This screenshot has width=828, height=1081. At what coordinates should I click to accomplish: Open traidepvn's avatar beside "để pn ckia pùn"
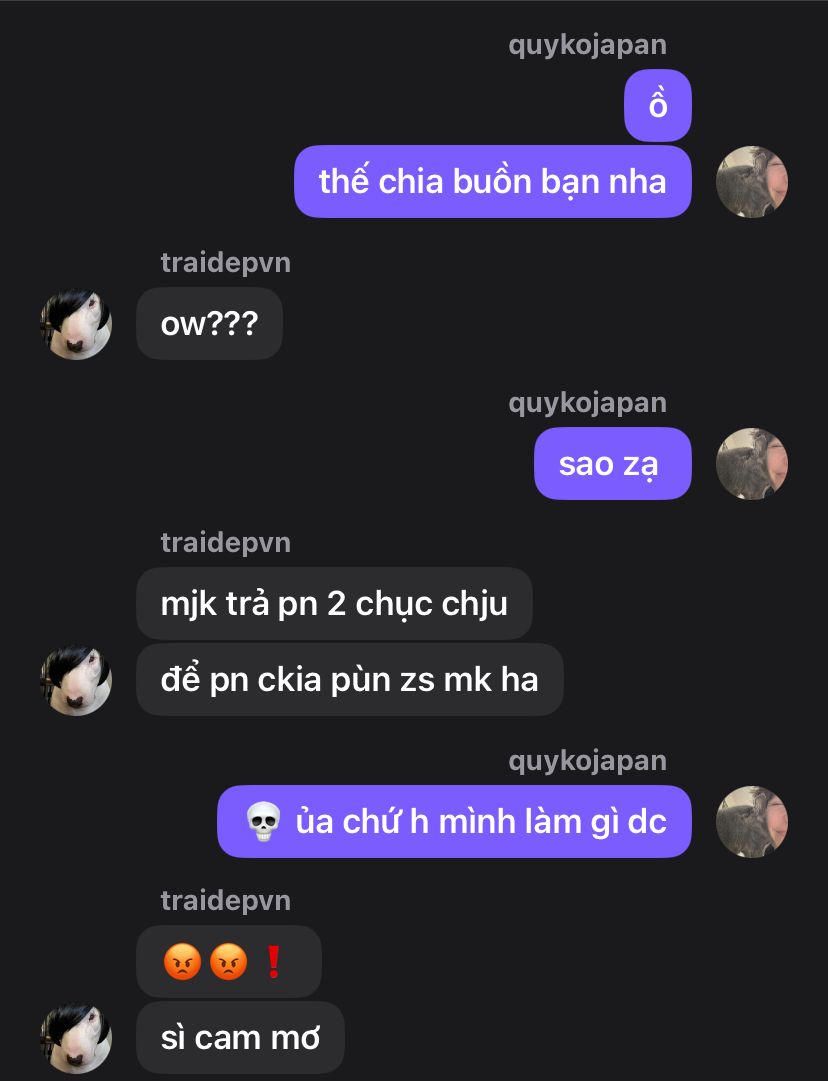click(x=76, y=680)
